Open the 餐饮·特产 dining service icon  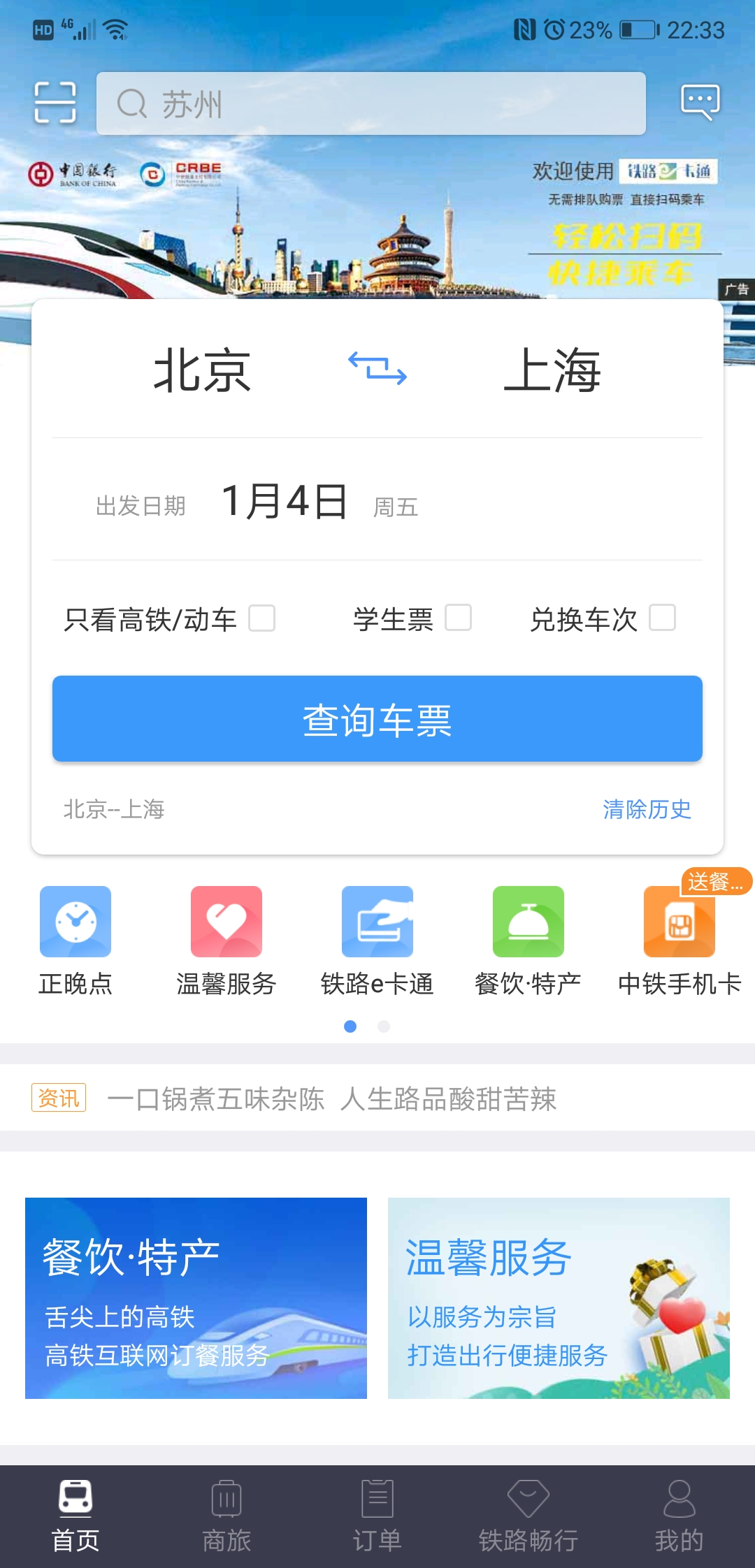[x=528, y=921]
